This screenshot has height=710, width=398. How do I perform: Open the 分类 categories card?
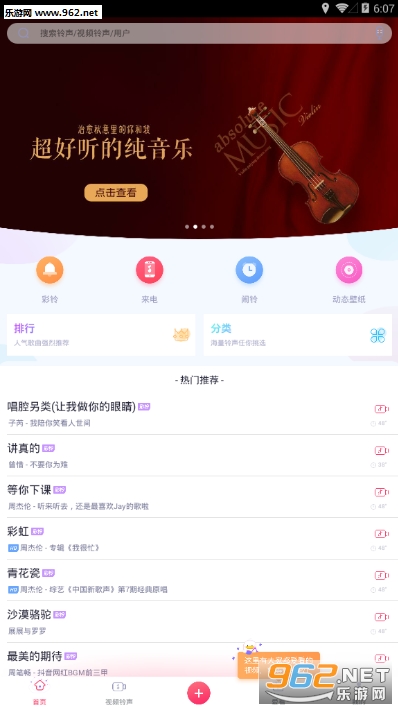pos(298,335)
